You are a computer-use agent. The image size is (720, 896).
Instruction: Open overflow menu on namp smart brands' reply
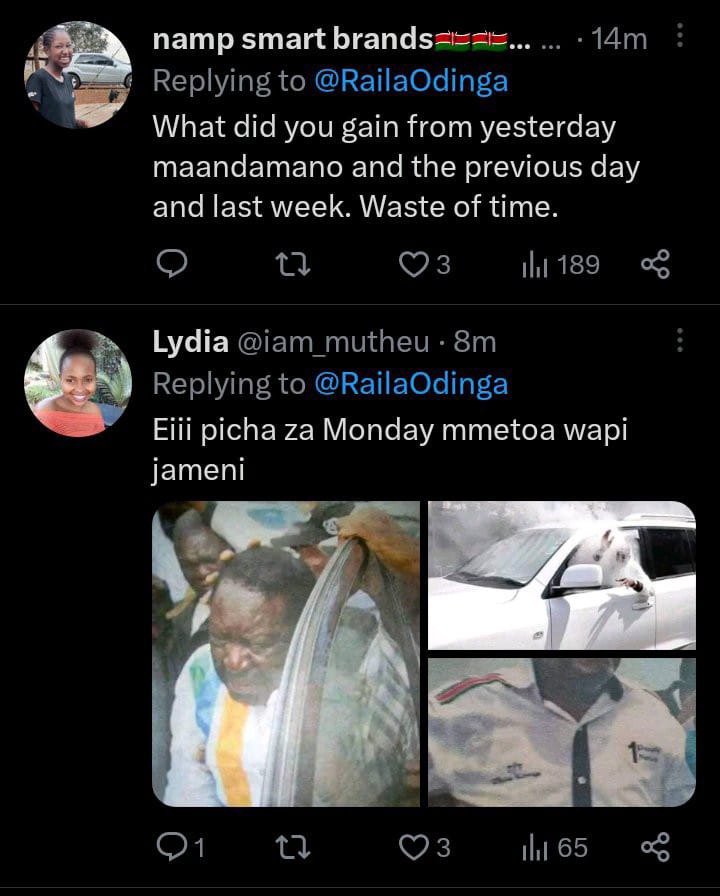coord(680,37)
